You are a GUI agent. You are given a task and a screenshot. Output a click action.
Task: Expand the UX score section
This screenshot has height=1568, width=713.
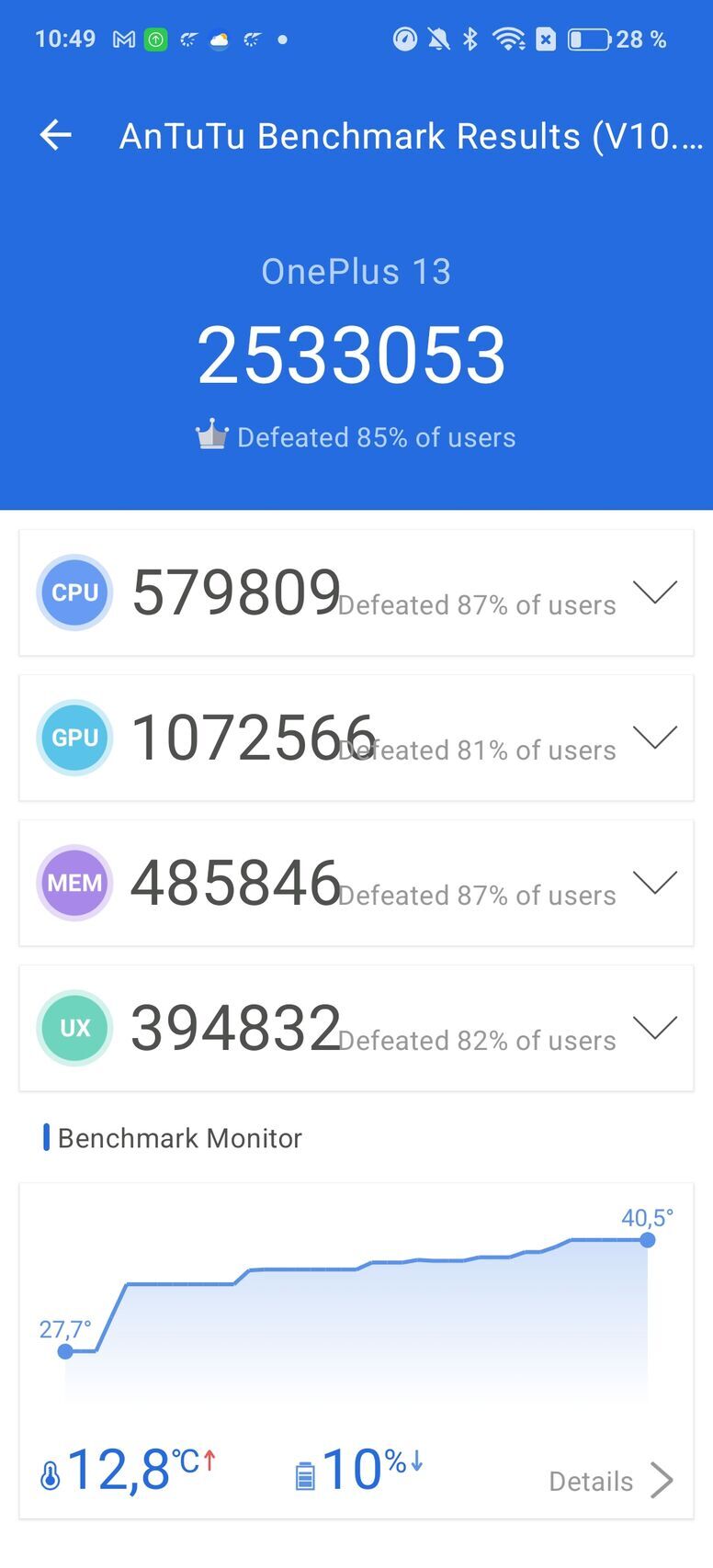655,1027
